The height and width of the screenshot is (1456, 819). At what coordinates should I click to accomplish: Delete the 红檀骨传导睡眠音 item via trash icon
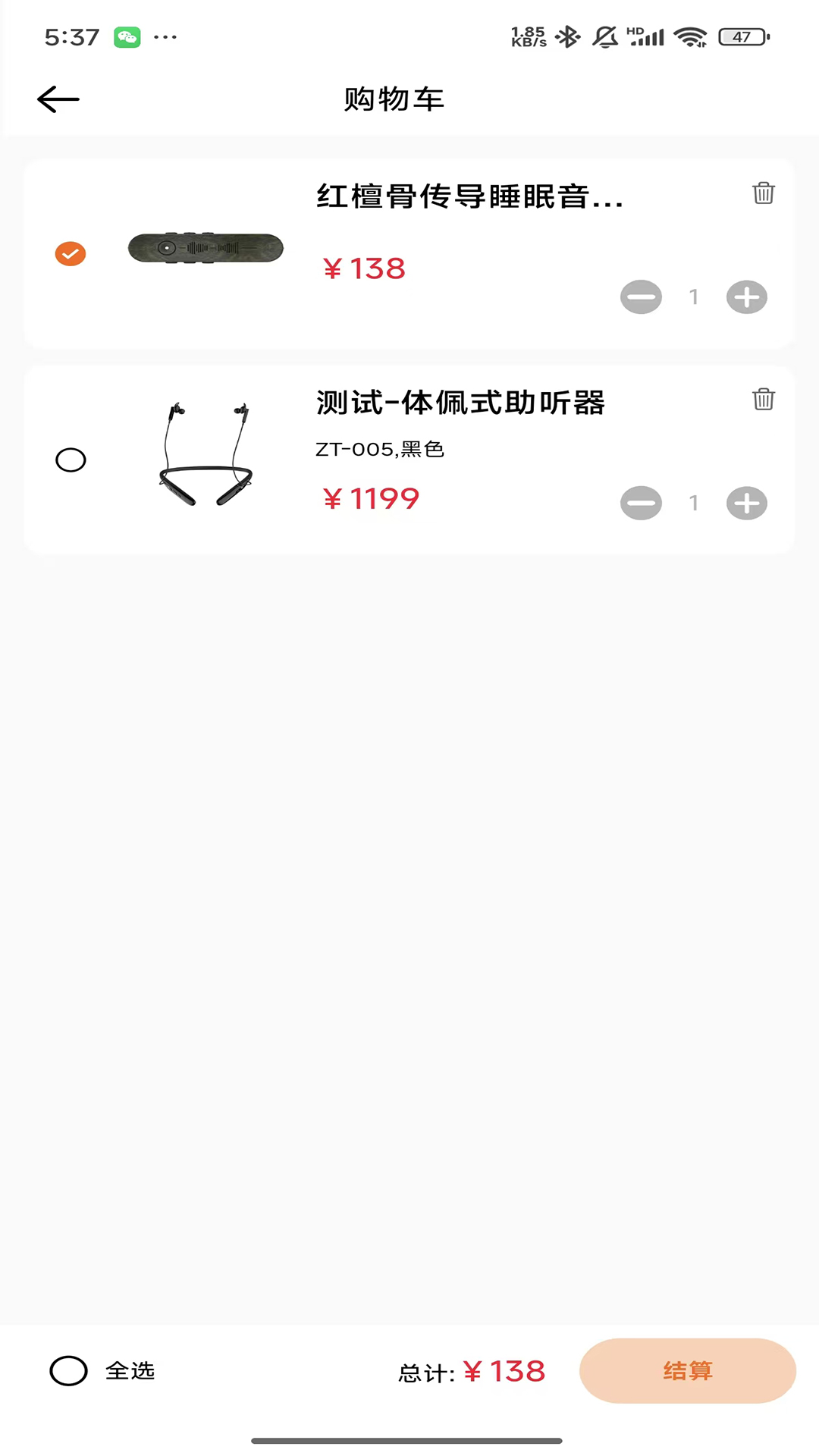pyautogui.click(x=763, y=194)
